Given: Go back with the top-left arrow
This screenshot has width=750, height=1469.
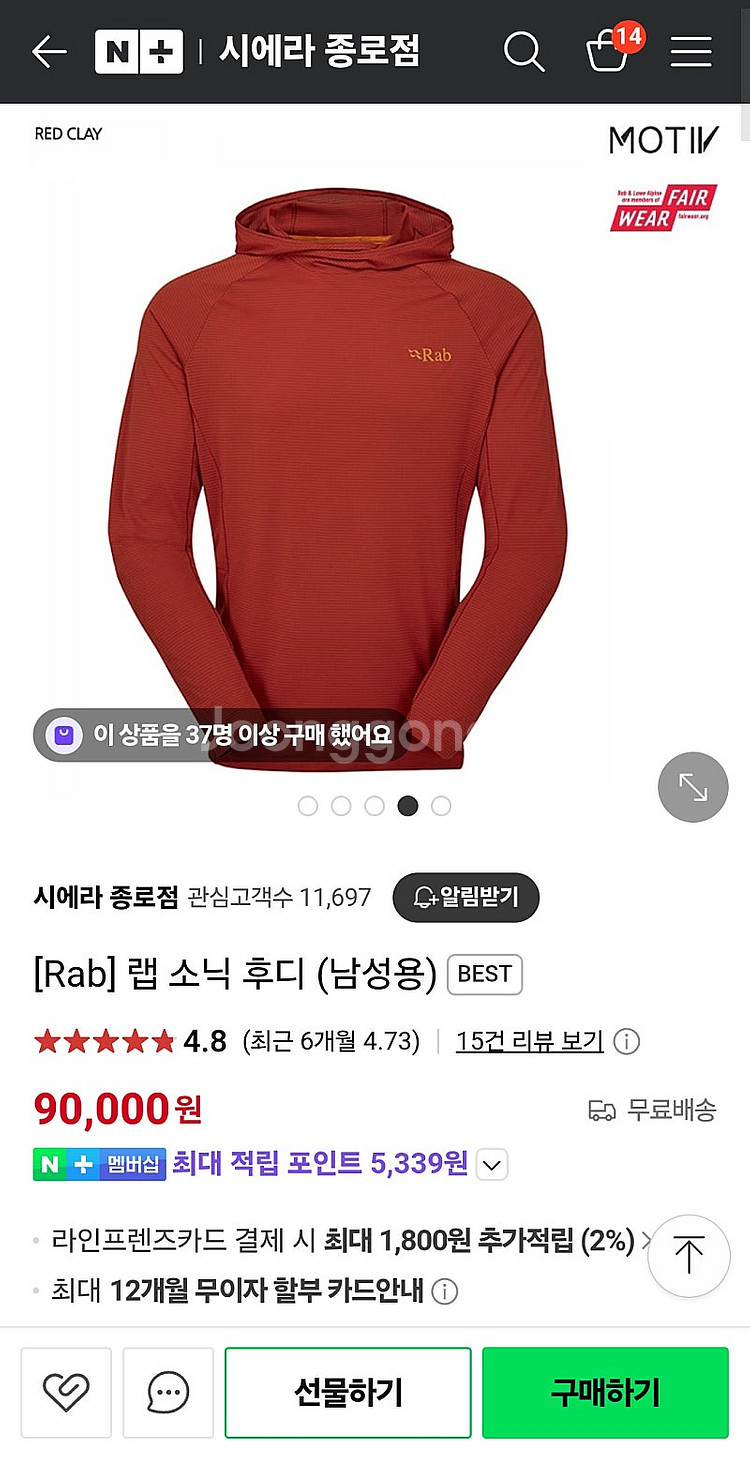Looking at the screenshot, I should [49, 51].
